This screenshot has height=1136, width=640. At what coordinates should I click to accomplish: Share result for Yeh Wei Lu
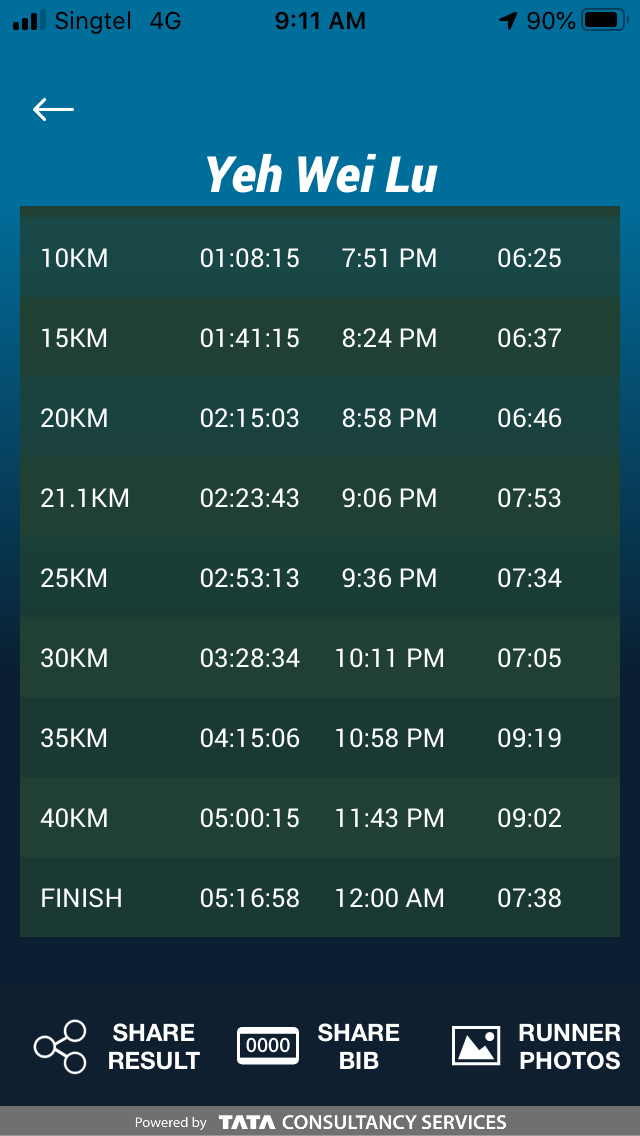click(117, 1046)
